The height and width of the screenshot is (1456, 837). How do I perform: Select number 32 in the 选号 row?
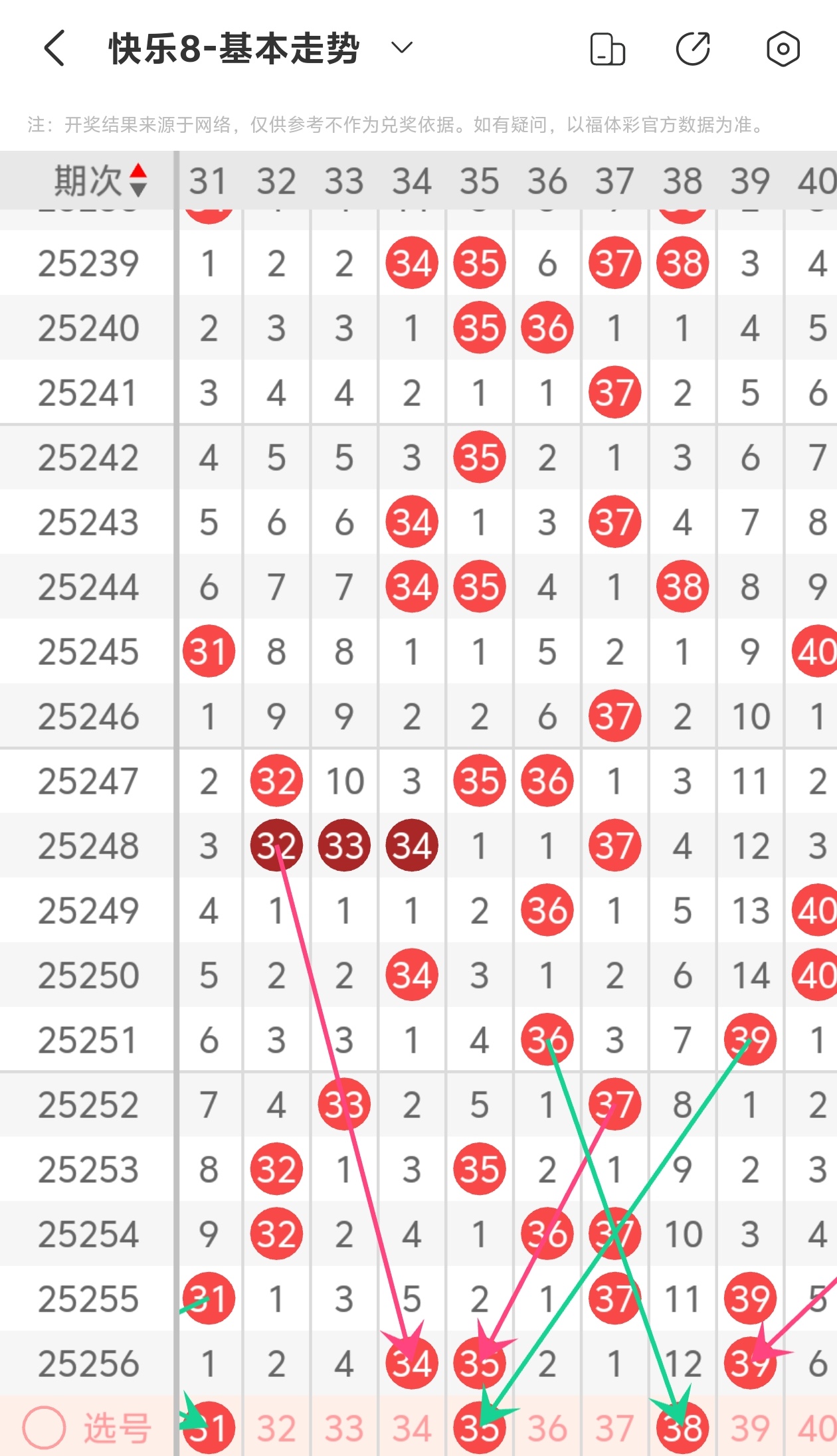tap(276, 1428)
